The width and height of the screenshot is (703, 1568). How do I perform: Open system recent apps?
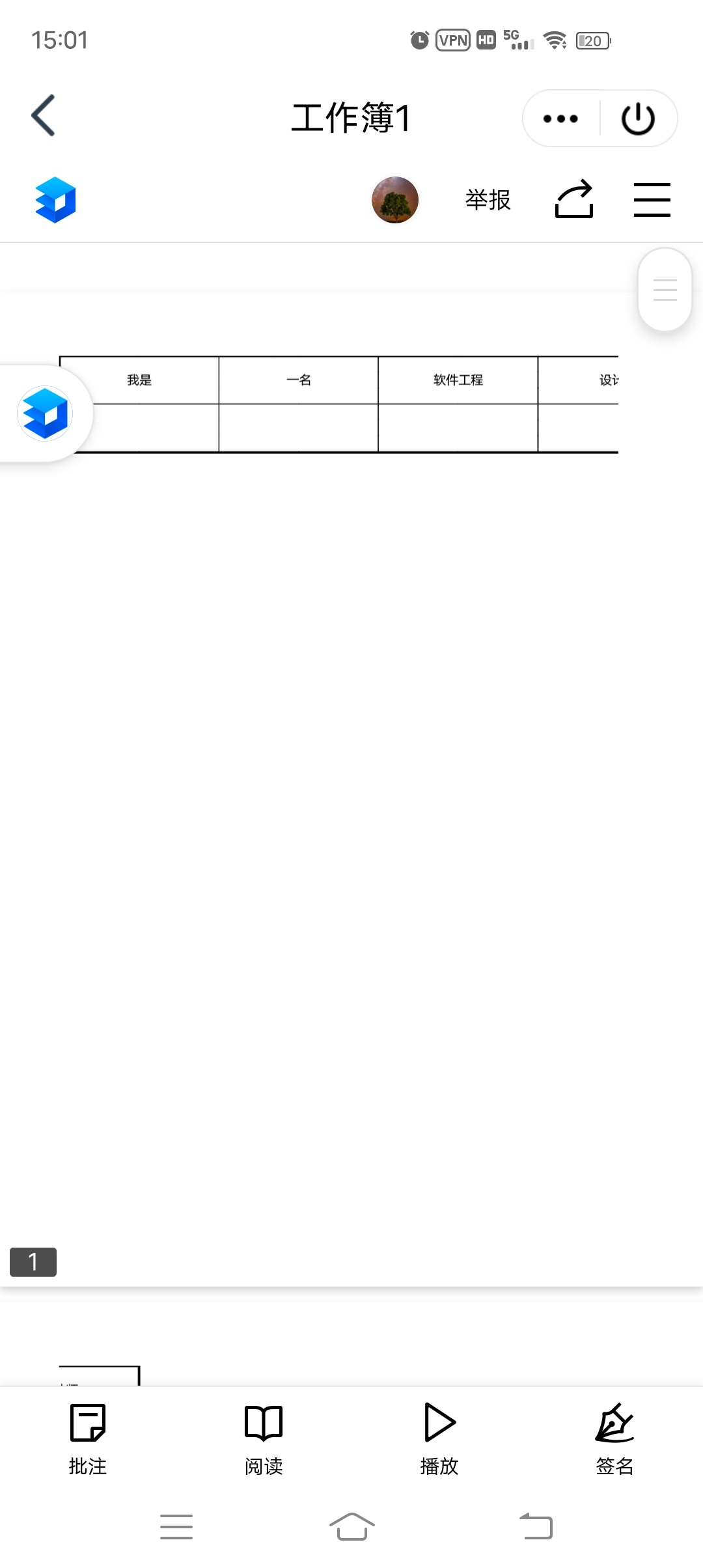click(x=176, y=1526)
